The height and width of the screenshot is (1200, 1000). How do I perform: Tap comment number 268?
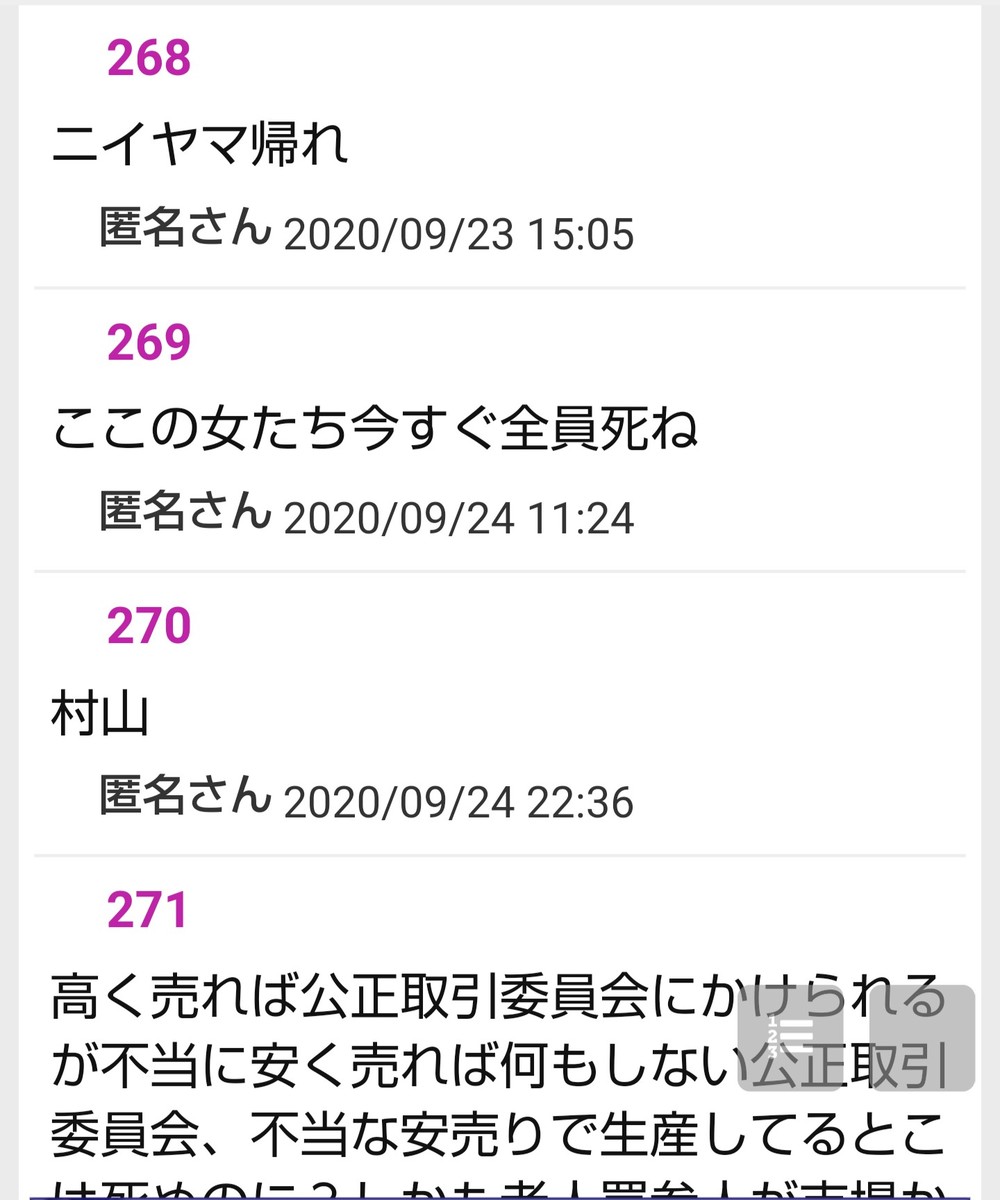[149, 60]
